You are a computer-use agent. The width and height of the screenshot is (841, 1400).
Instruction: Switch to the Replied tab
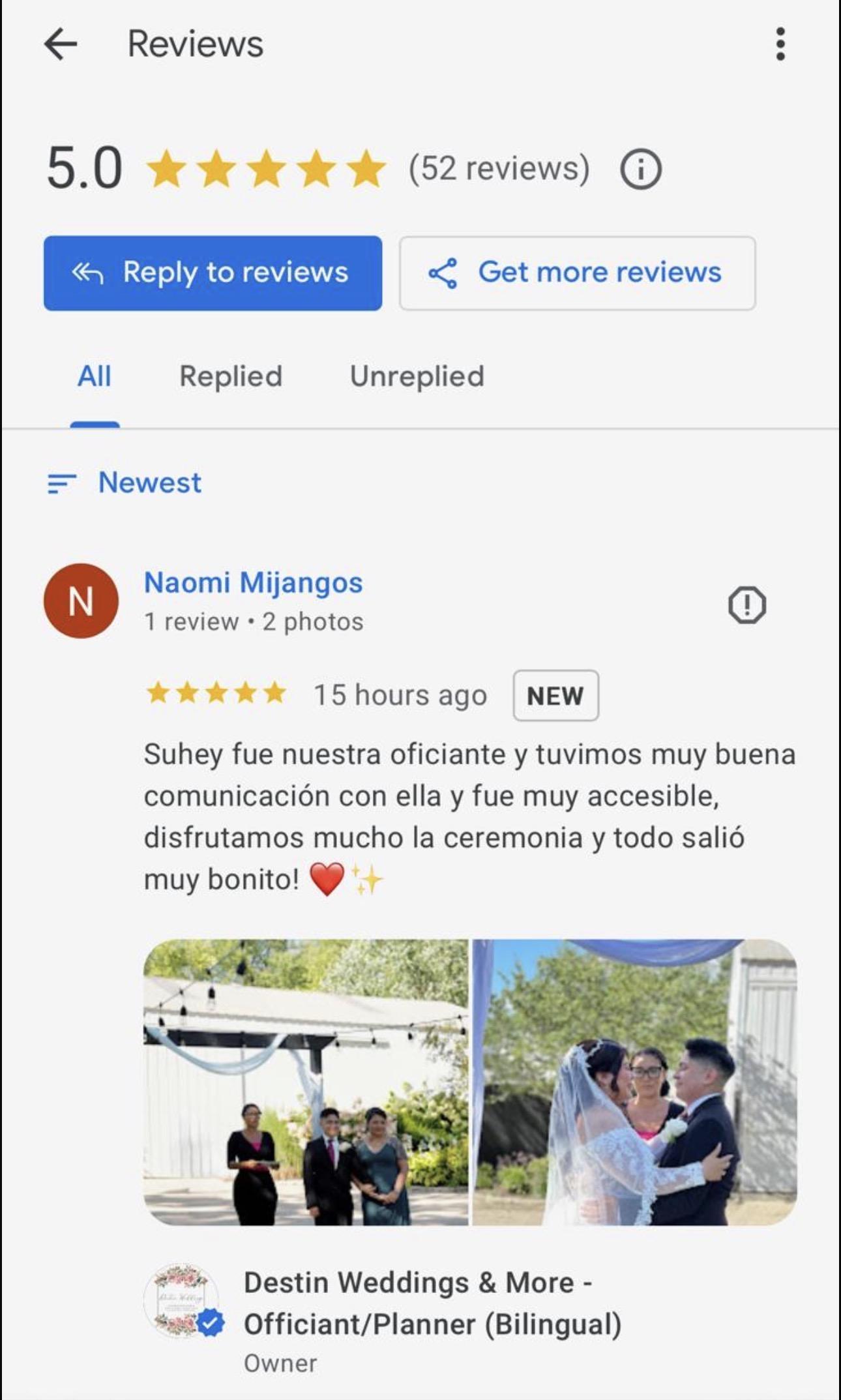[x=231, y=376]
